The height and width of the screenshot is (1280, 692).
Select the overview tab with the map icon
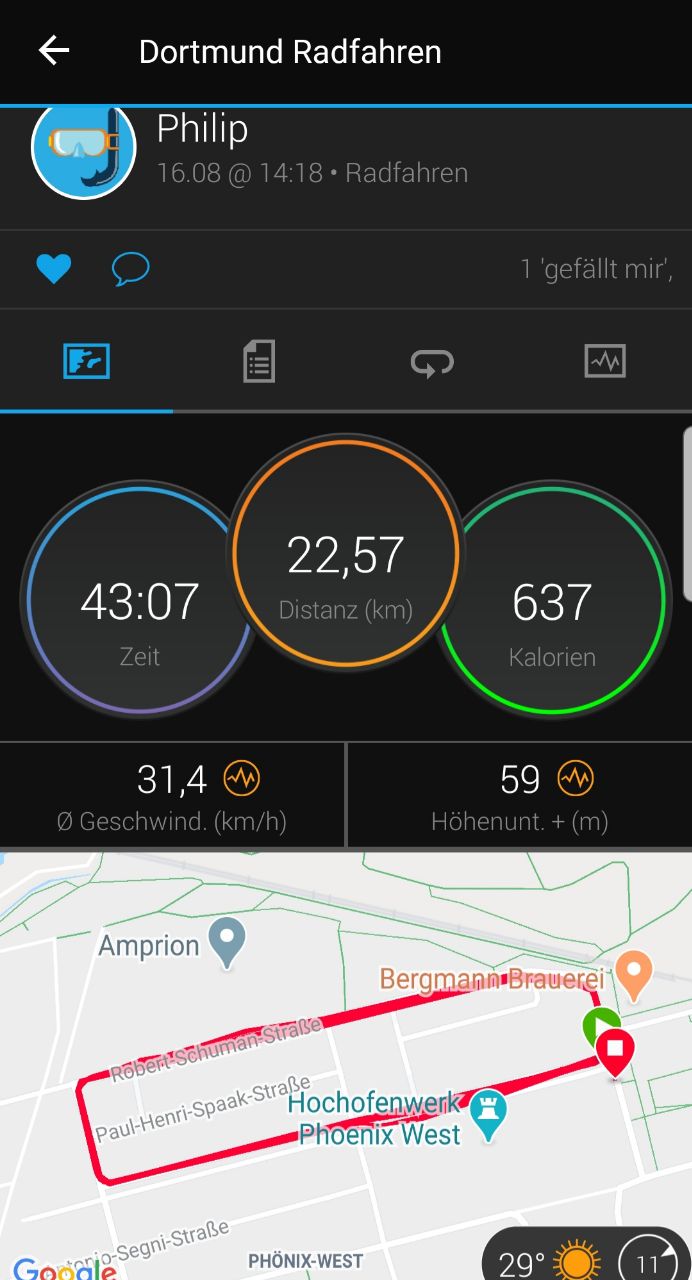coord(86,361)
